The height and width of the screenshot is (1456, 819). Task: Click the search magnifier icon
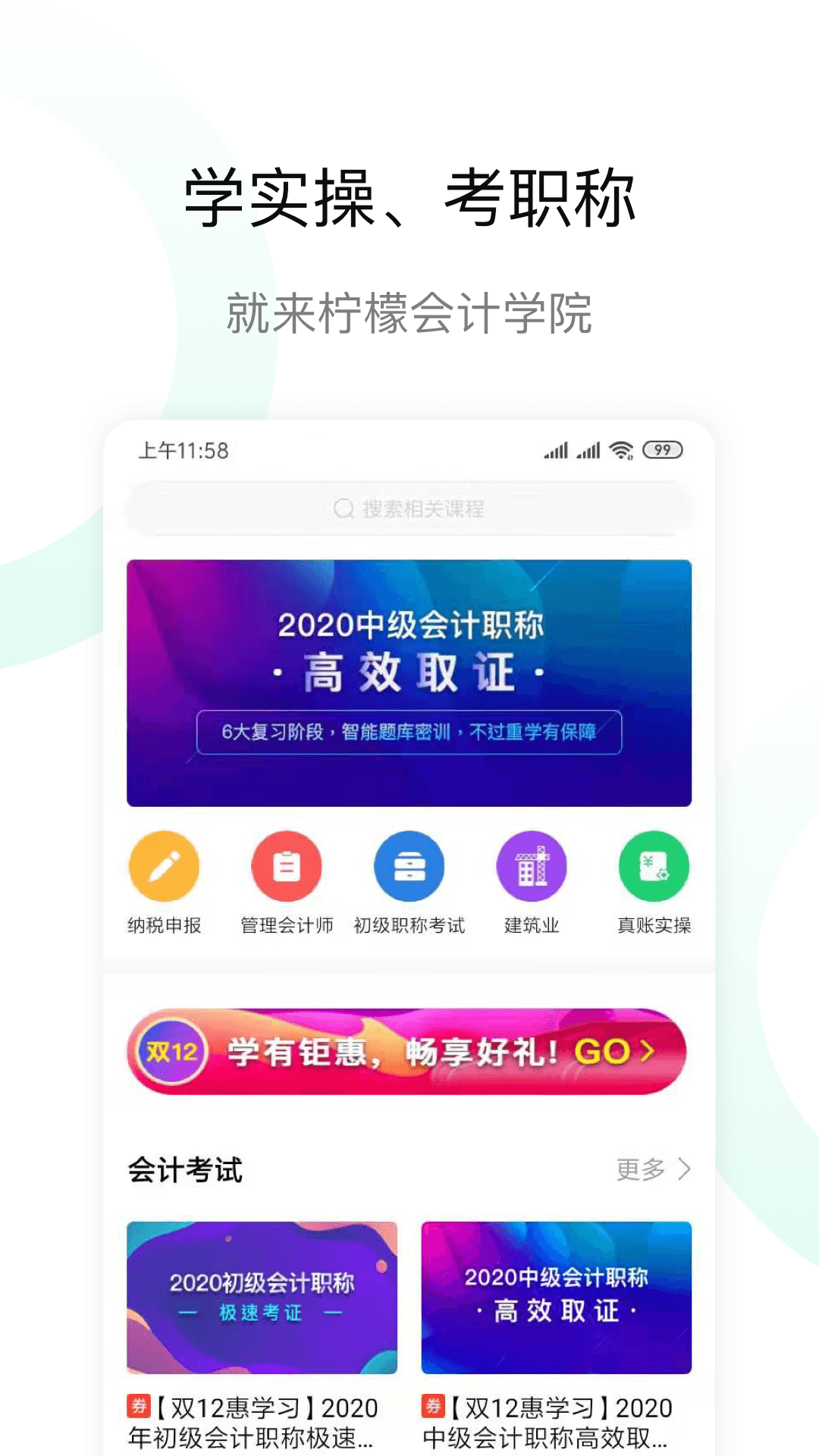tap(344, 510)
